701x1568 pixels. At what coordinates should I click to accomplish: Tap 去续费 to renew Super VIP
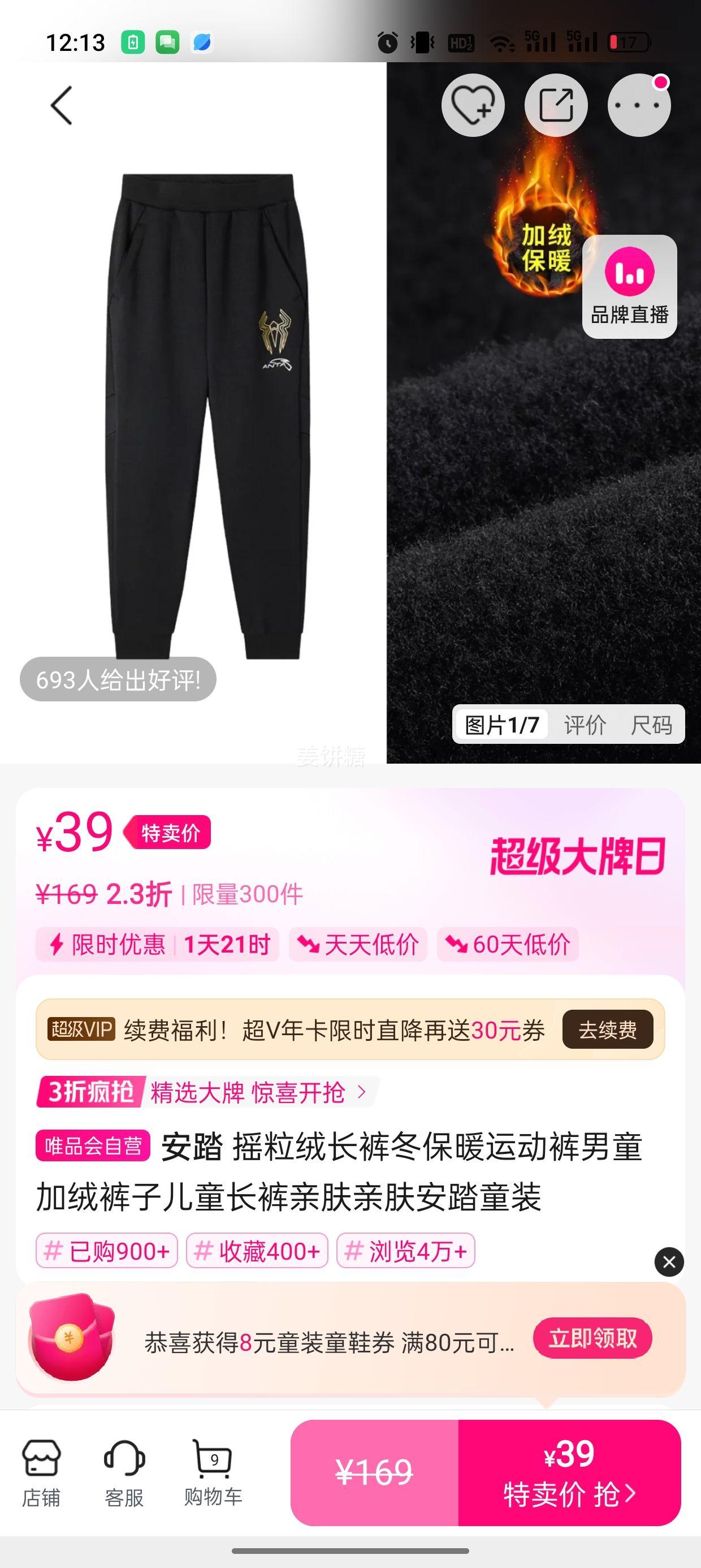pyautogui.click(x=607, y=1030)
